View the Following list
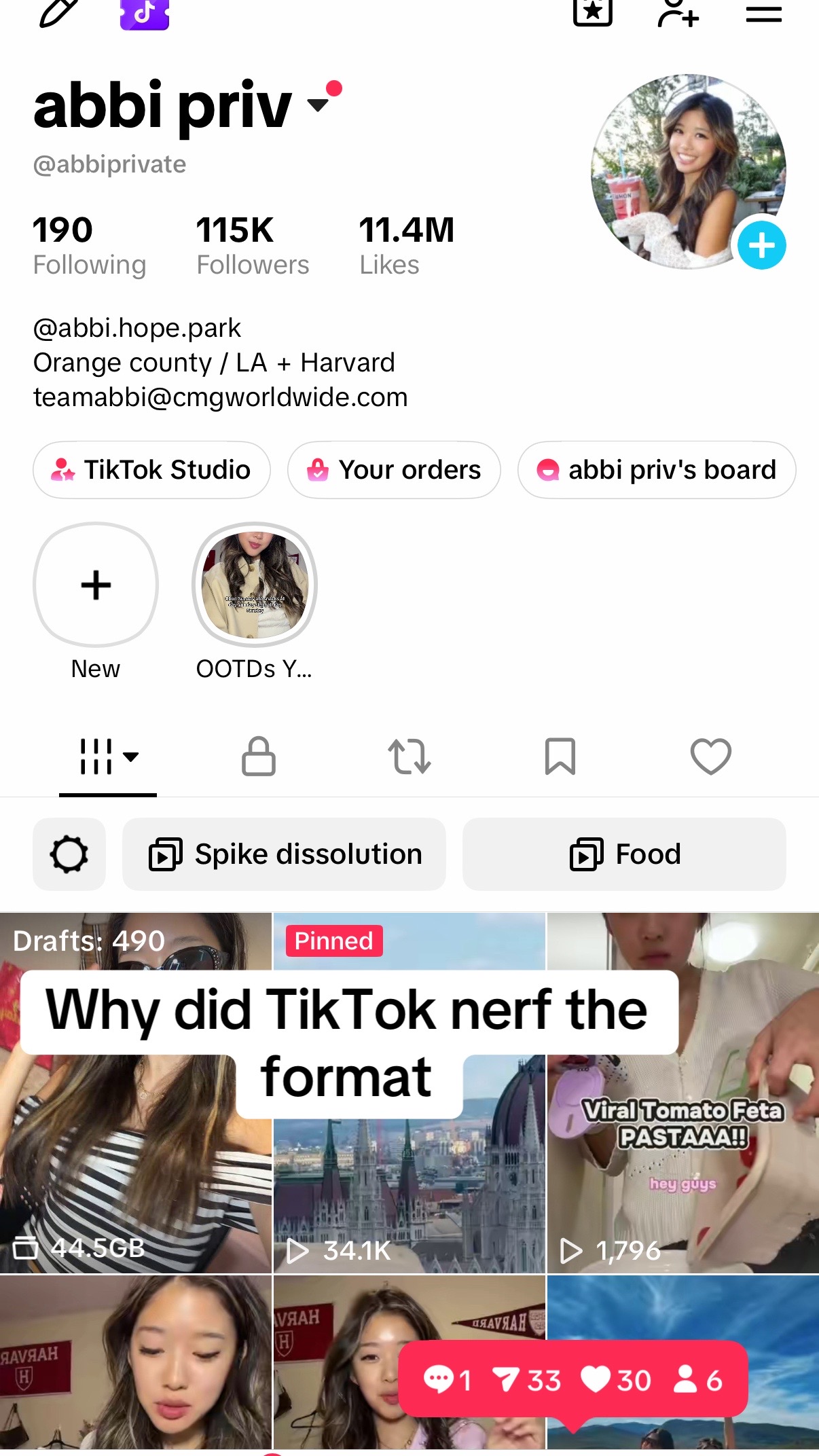 click(90, 246)
